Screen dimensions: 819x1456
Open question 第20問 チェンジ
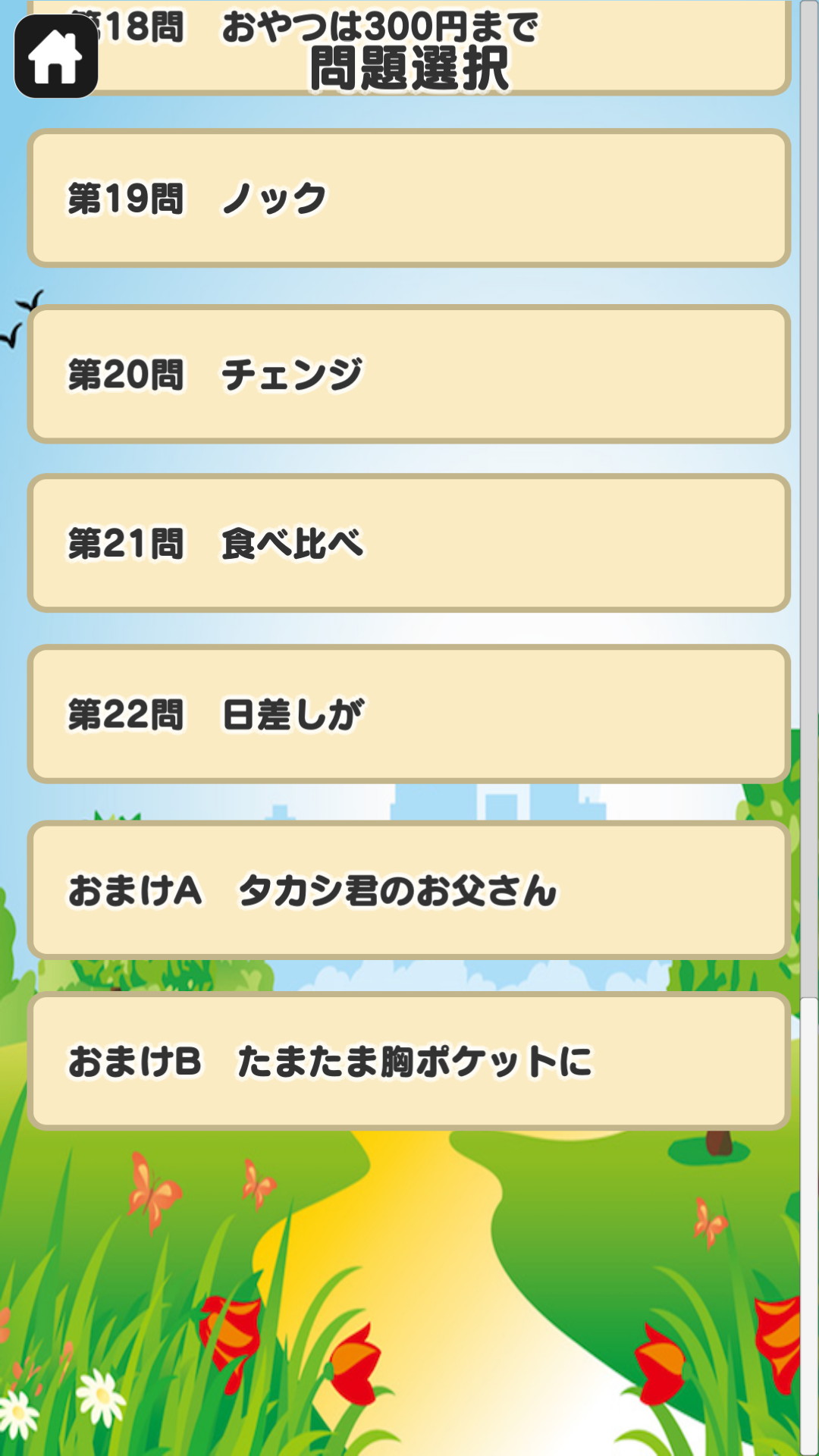409,375
